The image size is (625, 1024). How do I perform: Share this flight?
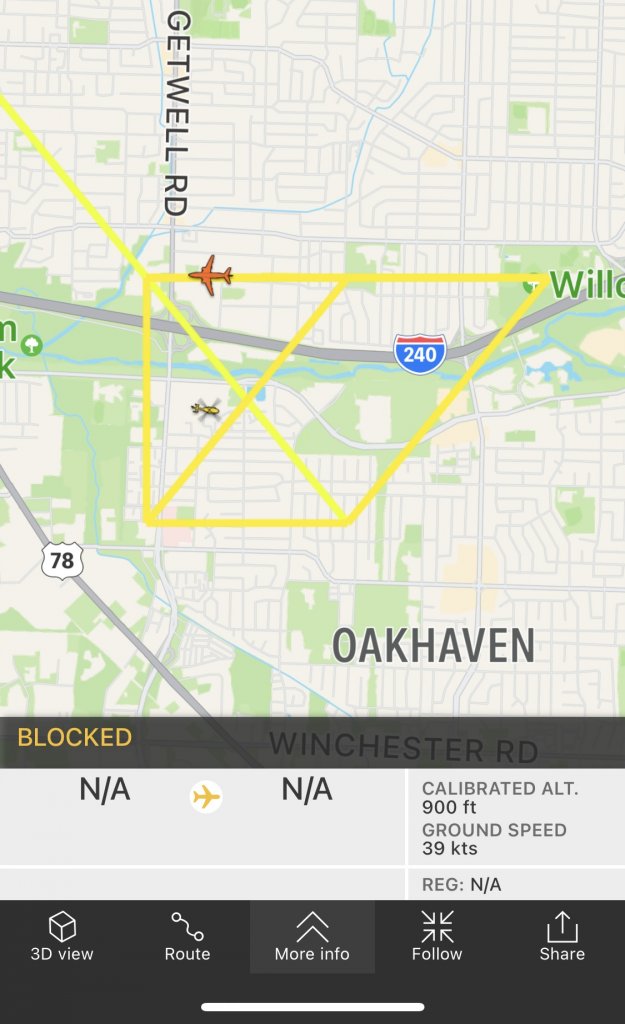[x=562, y=937]
